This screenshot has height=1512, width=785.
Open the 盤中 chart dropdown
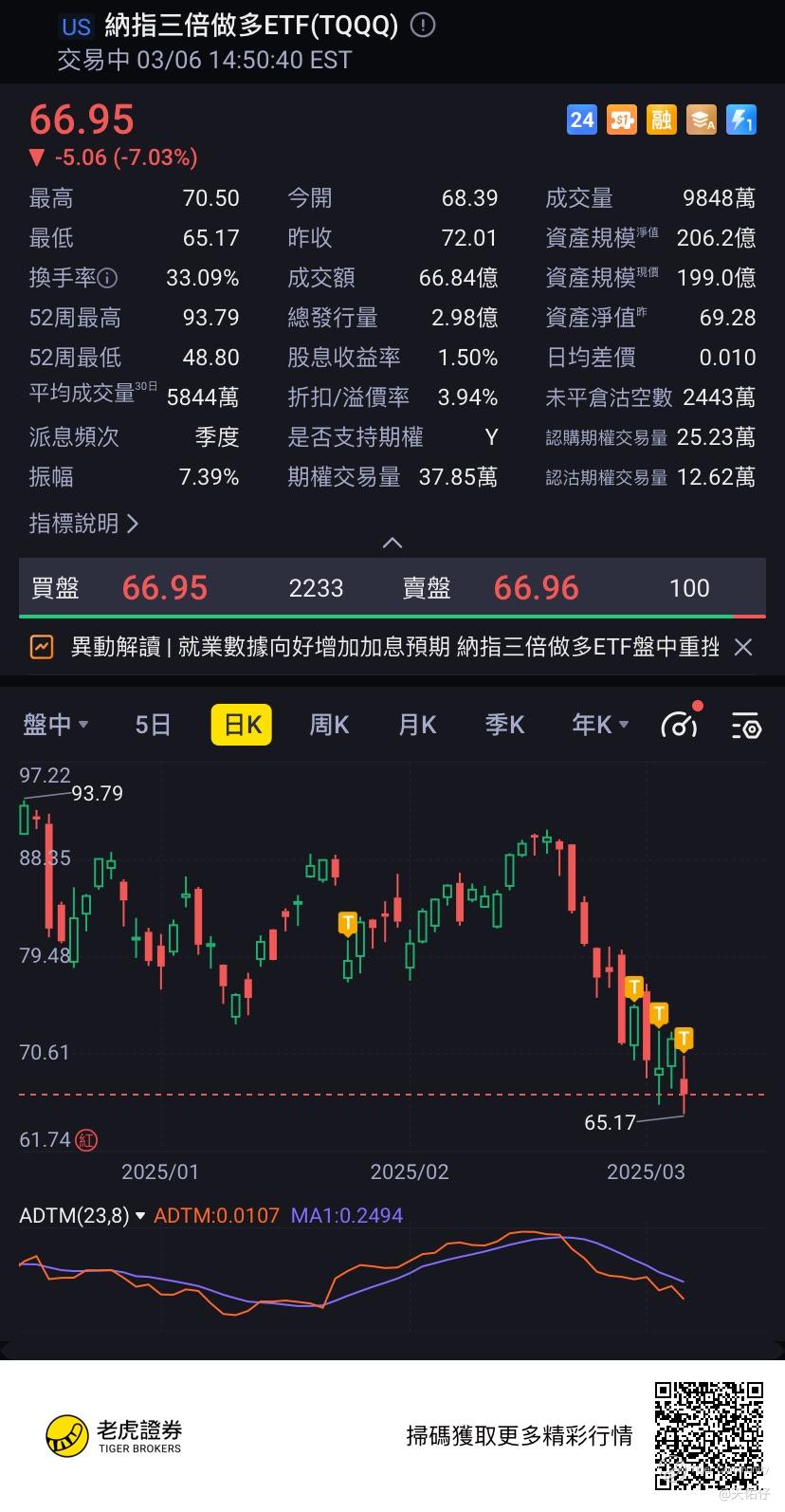(x=56, y=725)
